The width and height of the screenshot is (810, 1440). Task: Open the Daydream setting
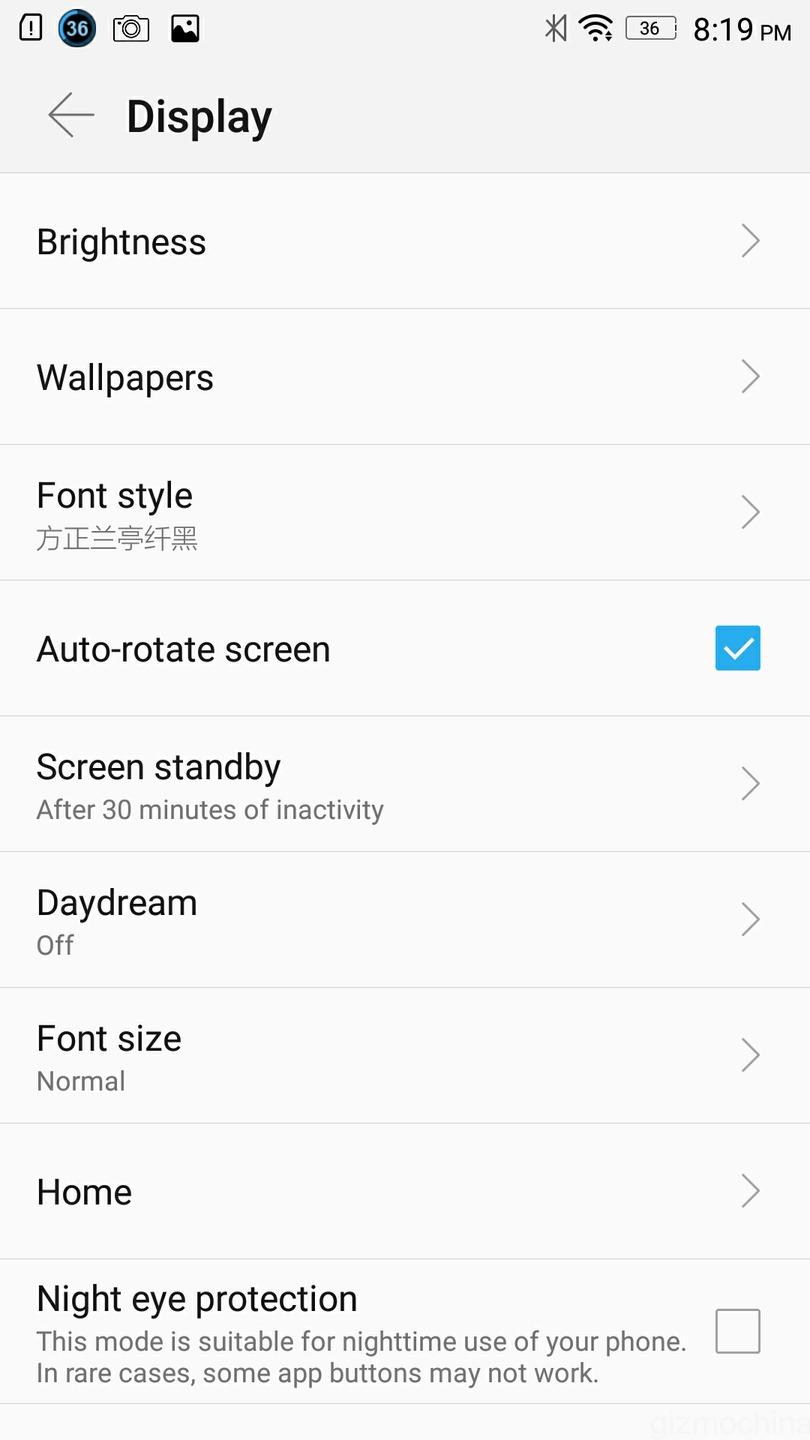point(400,920)
